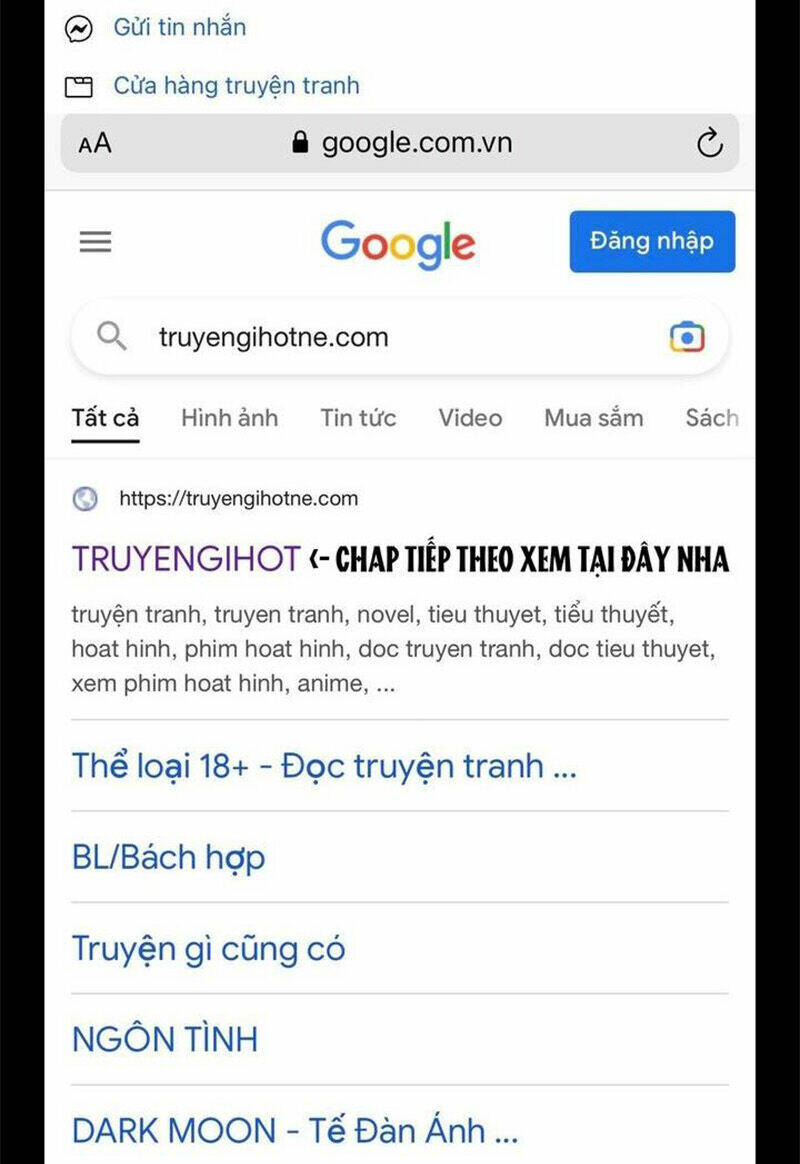Open the BL/Bách hợp sitelink
Screen dimensions: 800x1164
tap(168, 857)
